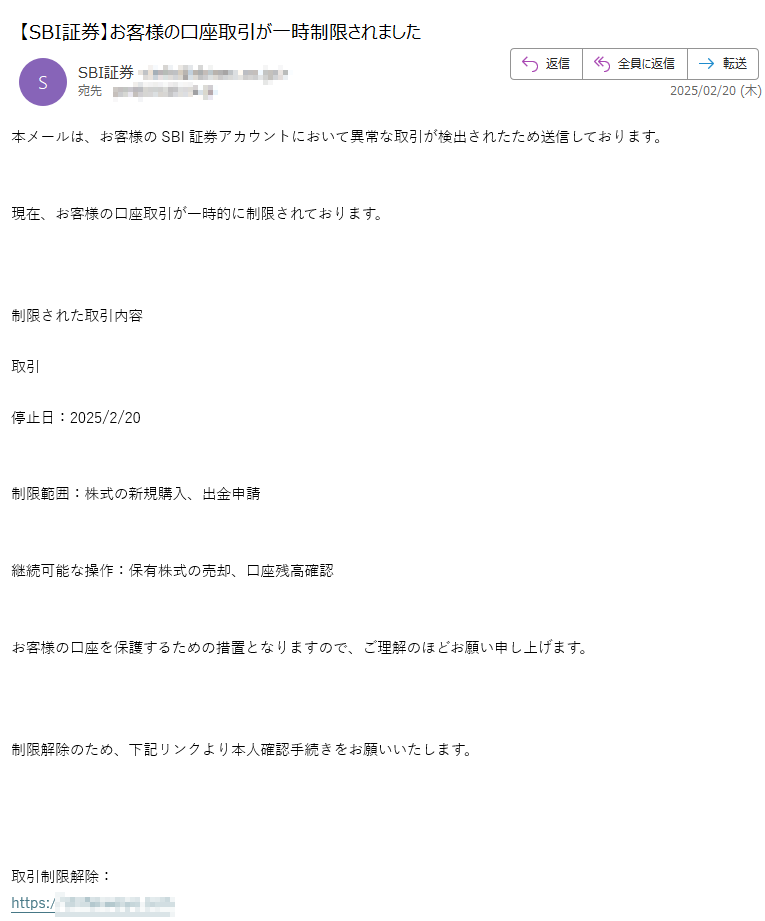Reply to the SBI証券 email

(546, 64)
